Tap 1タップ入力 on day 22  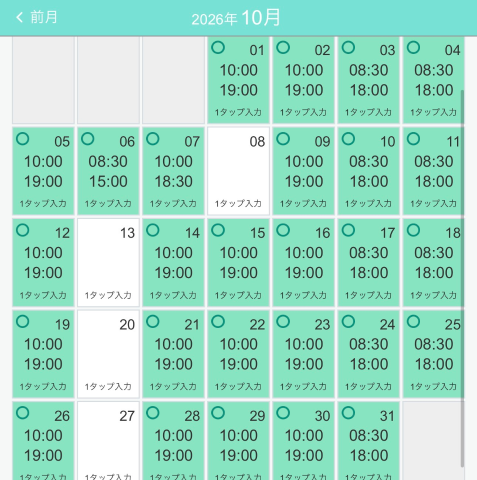[238, 386]
